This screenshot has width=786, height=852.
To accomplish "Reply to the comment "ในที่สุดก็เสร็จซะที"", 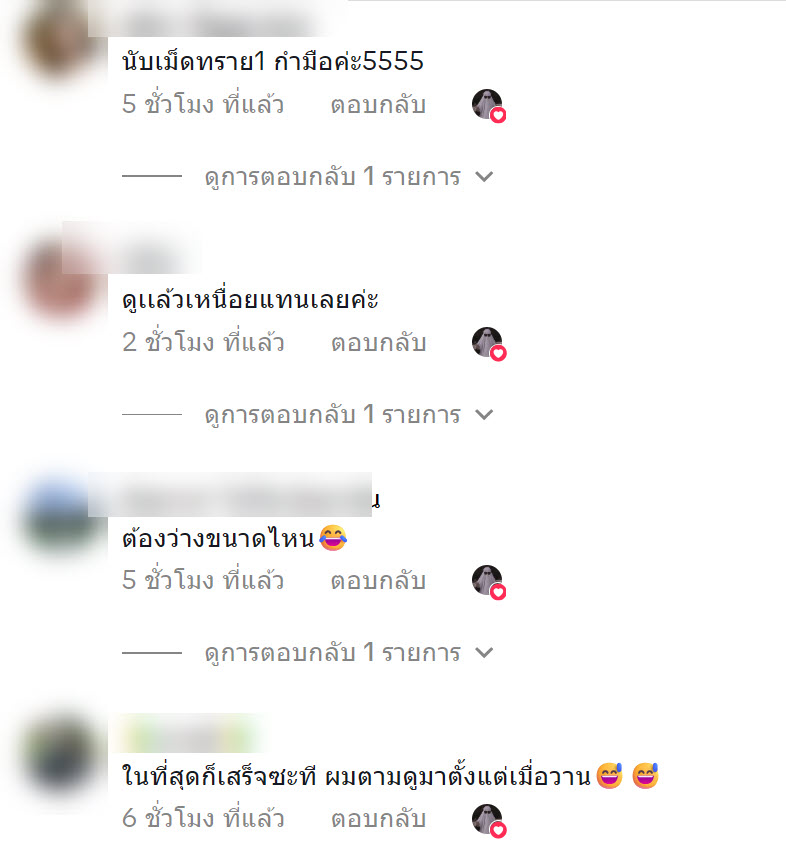I will [x=378, y=819].
